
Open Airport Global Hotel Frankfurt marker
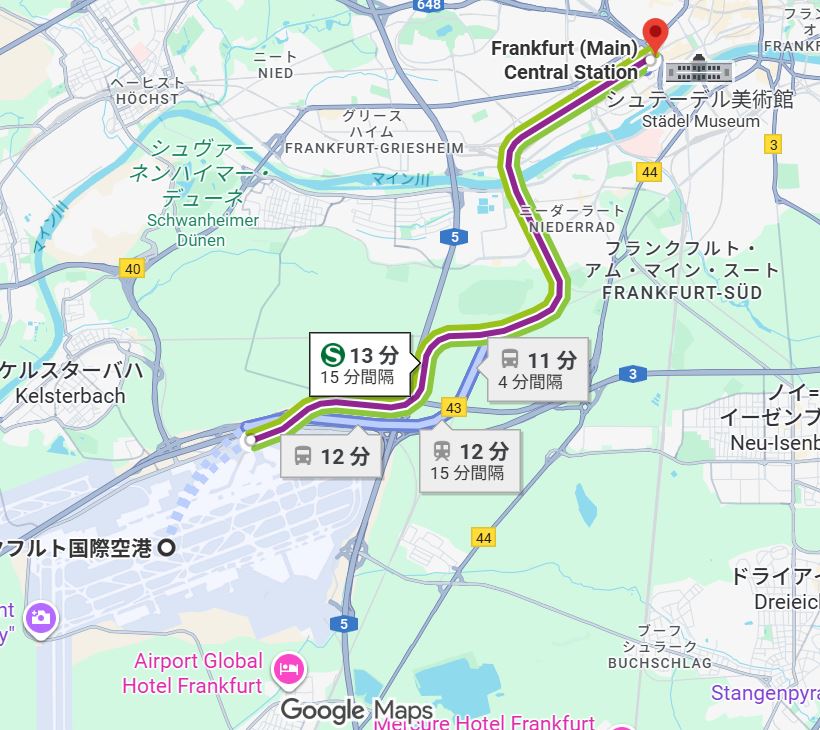289,671
